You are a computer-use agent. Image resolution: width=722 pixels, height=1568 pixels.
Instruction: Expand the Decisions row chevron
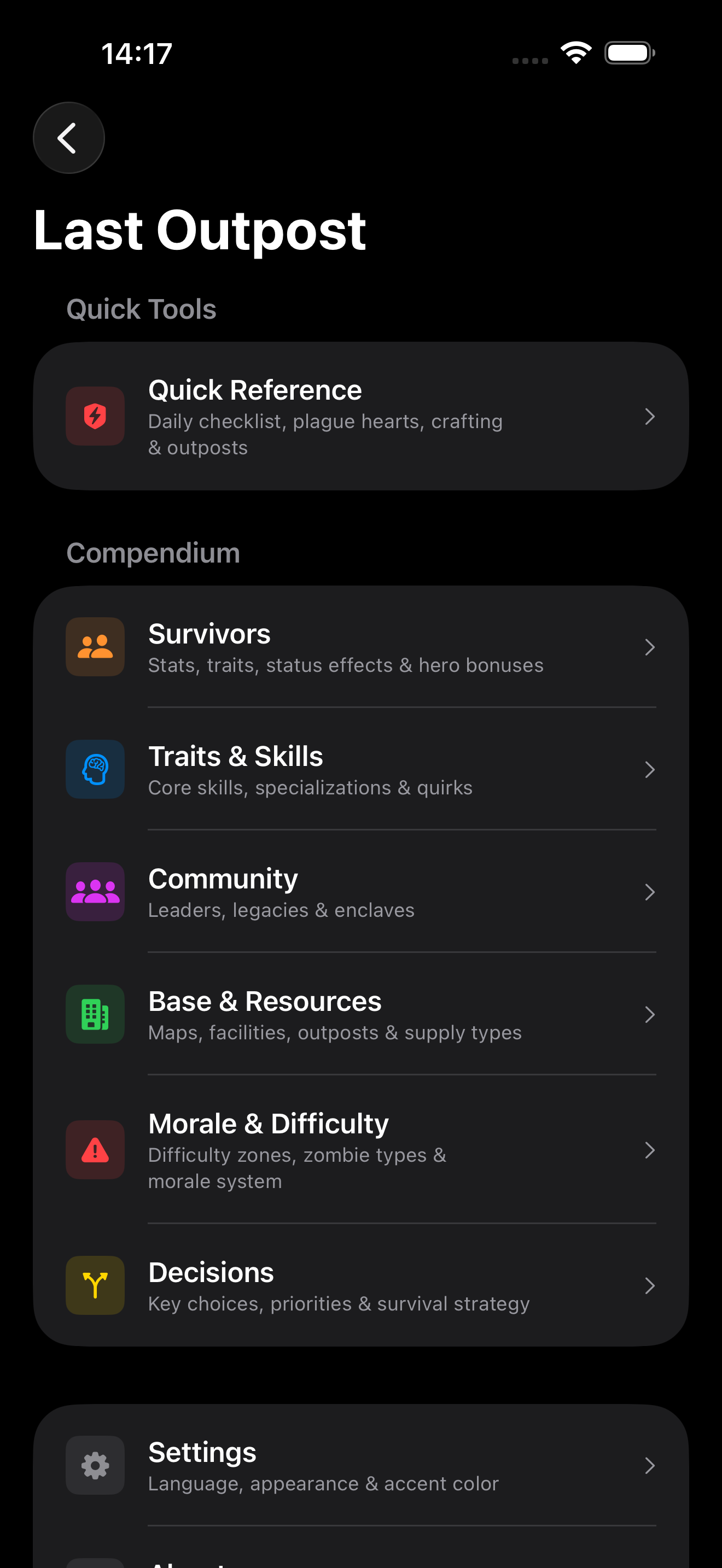click(650, 1285)
